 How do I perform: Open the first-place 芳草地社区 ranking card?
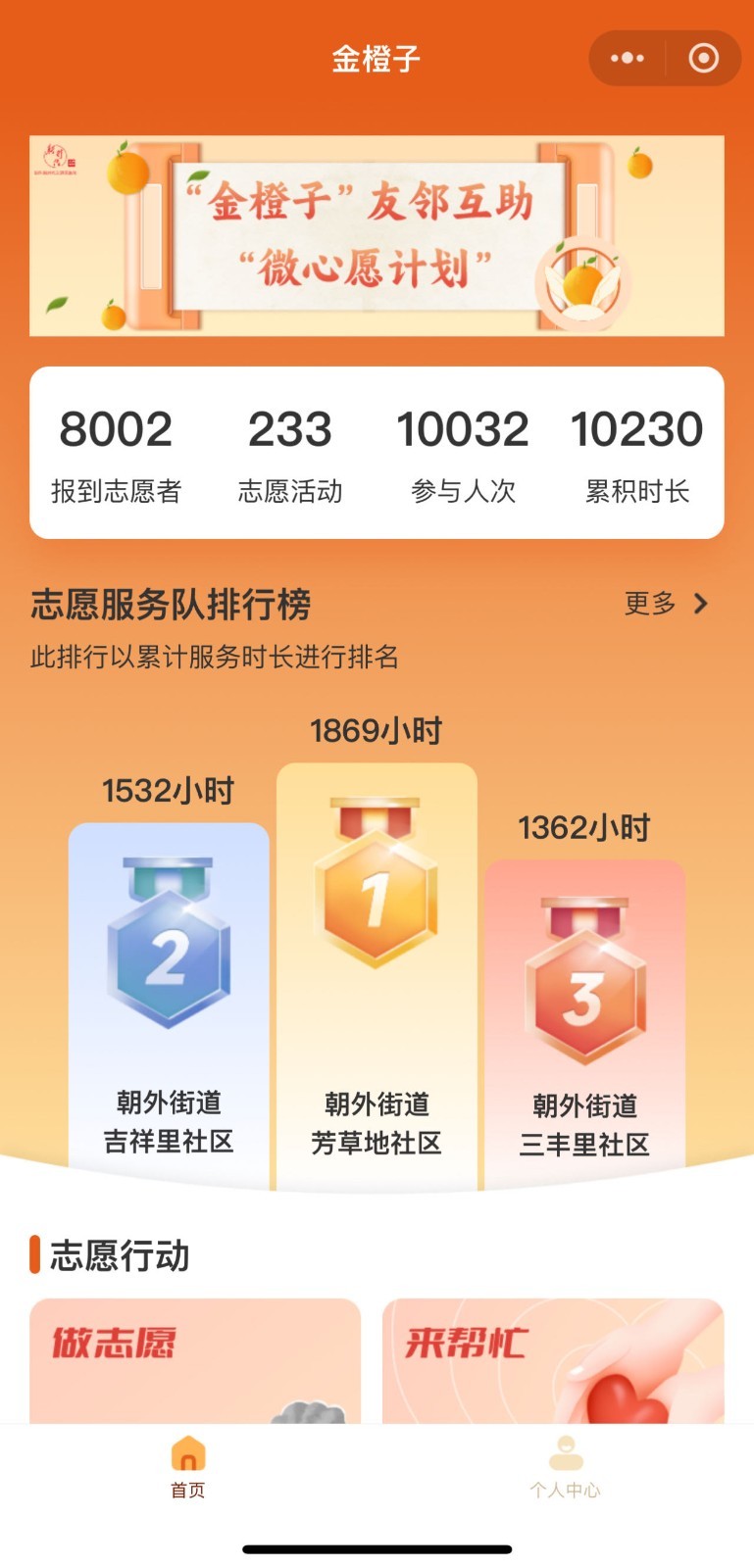(377, 975)
